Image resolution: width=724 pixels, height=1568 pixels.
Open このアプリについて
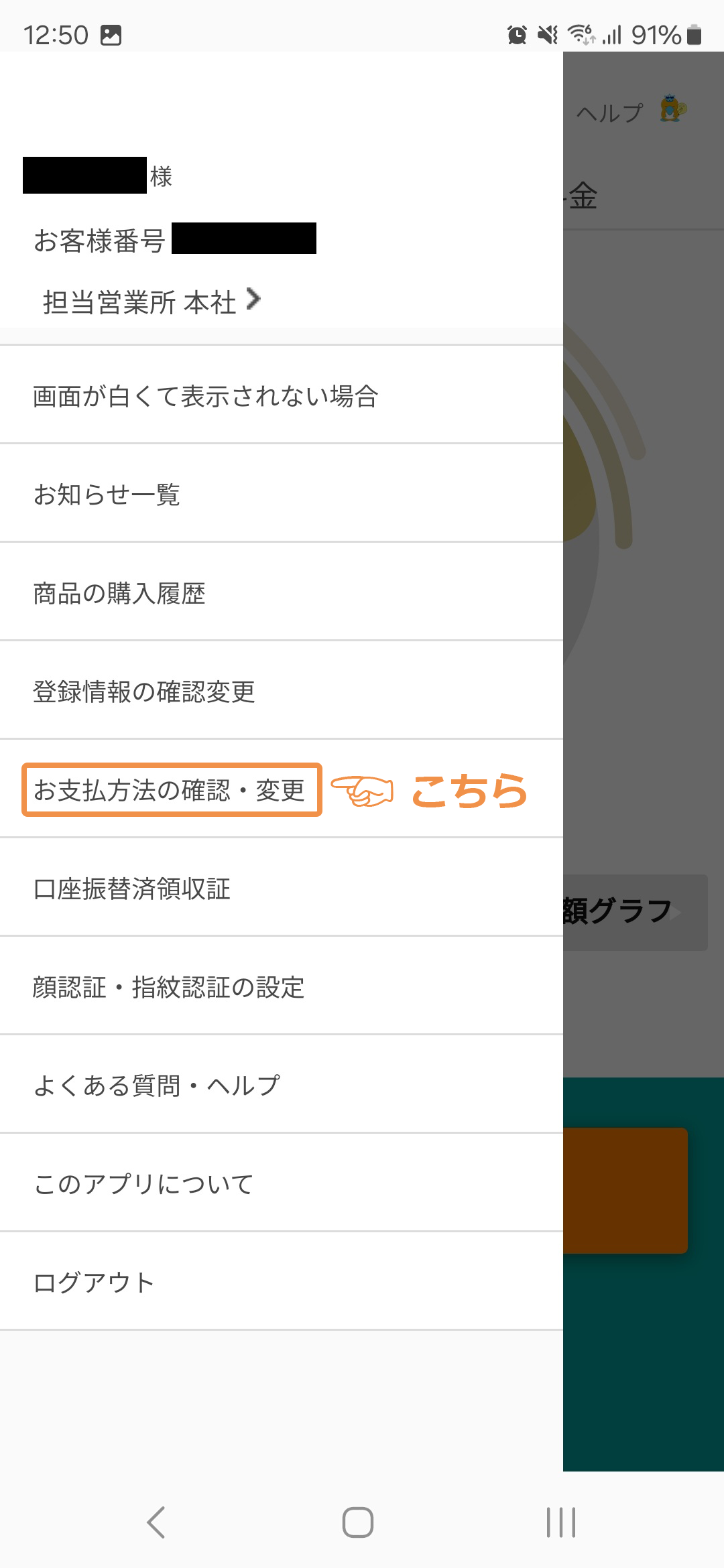click(x=282, y=1183)
